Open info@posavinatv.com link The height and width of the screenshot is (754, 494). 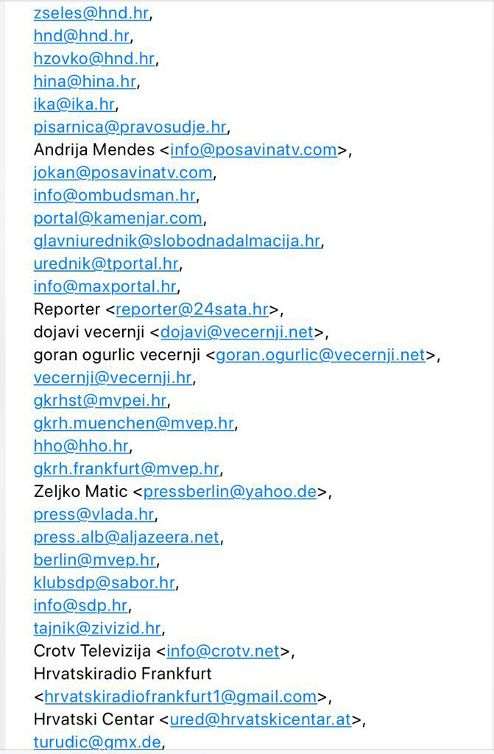253,150
